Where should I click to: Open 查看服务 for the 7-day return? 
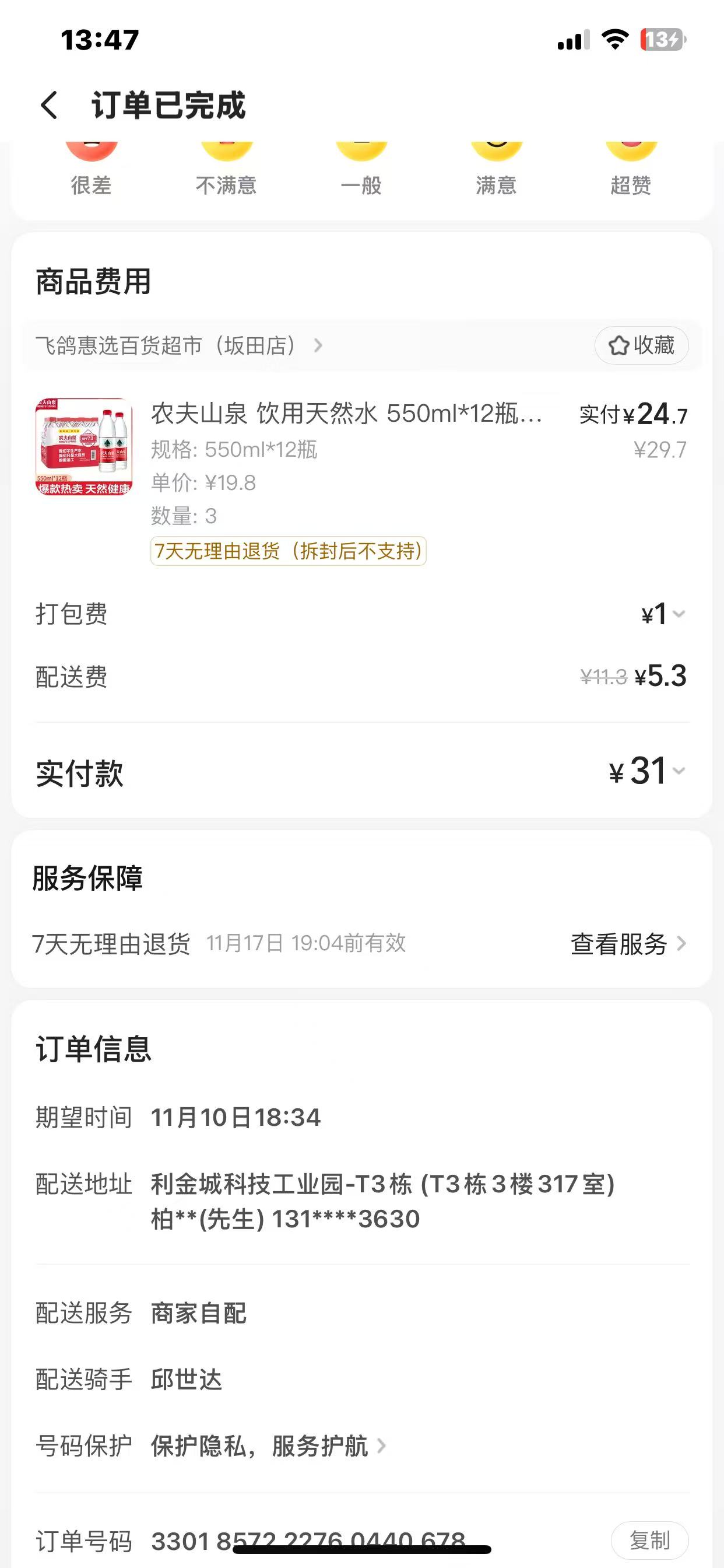628,944
